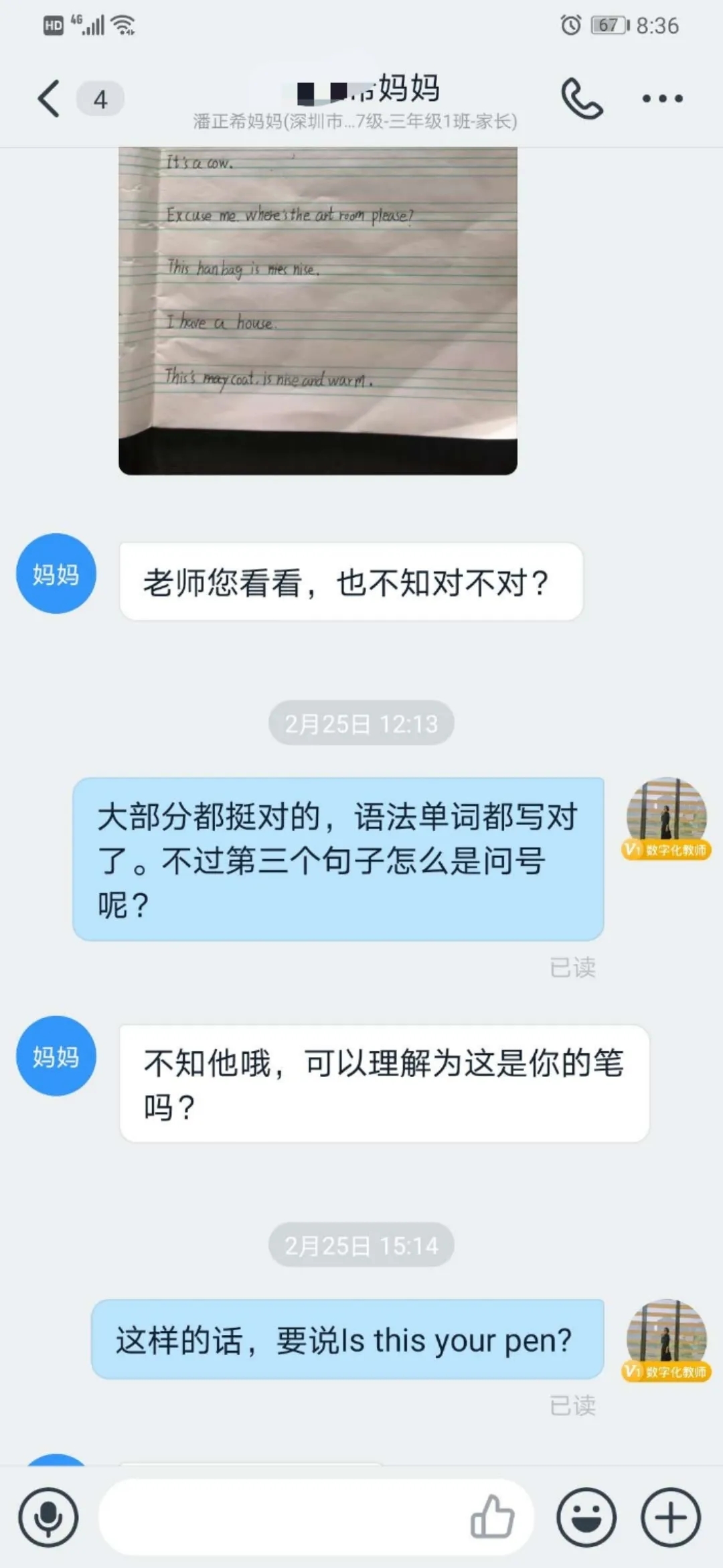Screen dimensions: 723x1568
Task: Open the emoji picker
Action: (586, 1518)
